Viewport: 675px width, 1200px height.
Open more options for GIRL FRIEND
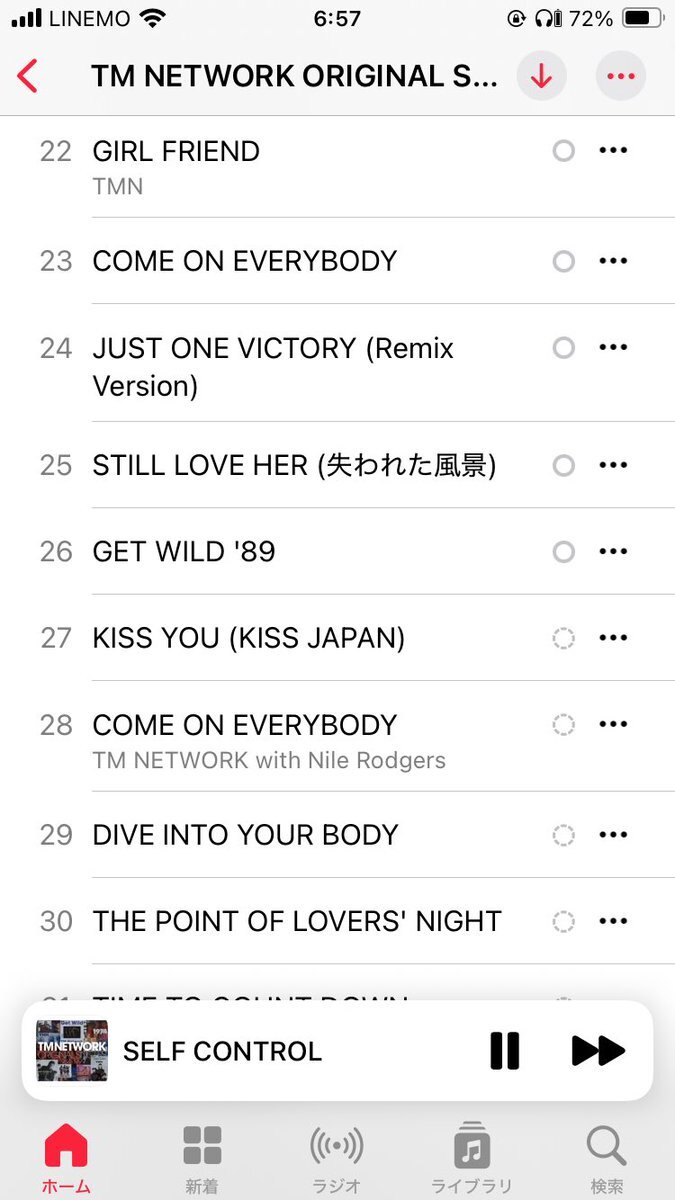coord(613,151)
